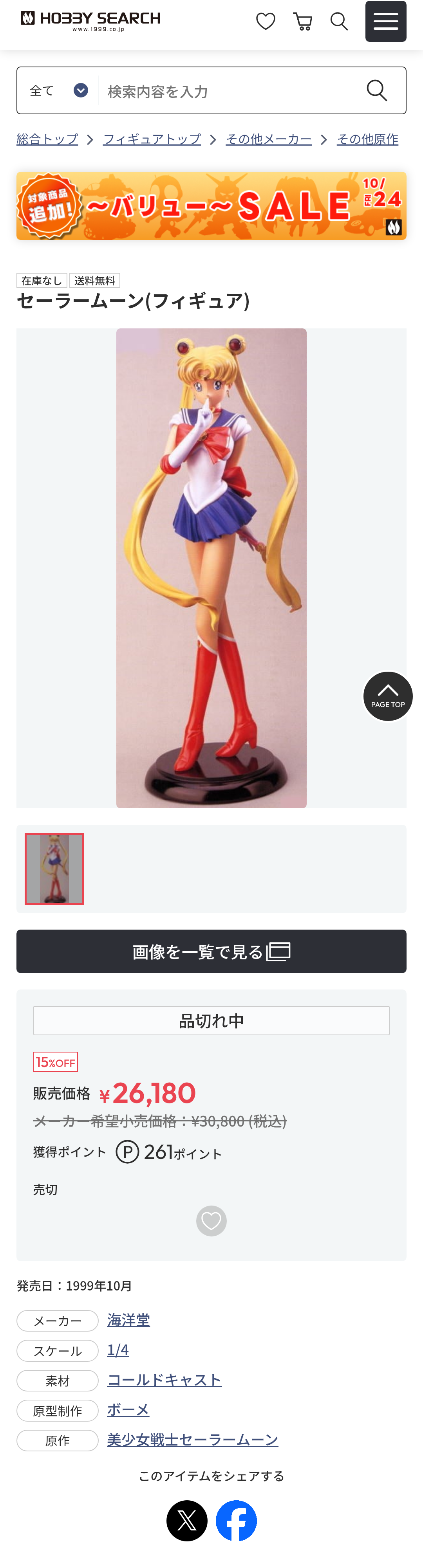The height and width of the screenshot is (1568, 423).
Task: Open その他メーカー breadcrumb link
Action: pyautogui.click(x=268, y=139)
